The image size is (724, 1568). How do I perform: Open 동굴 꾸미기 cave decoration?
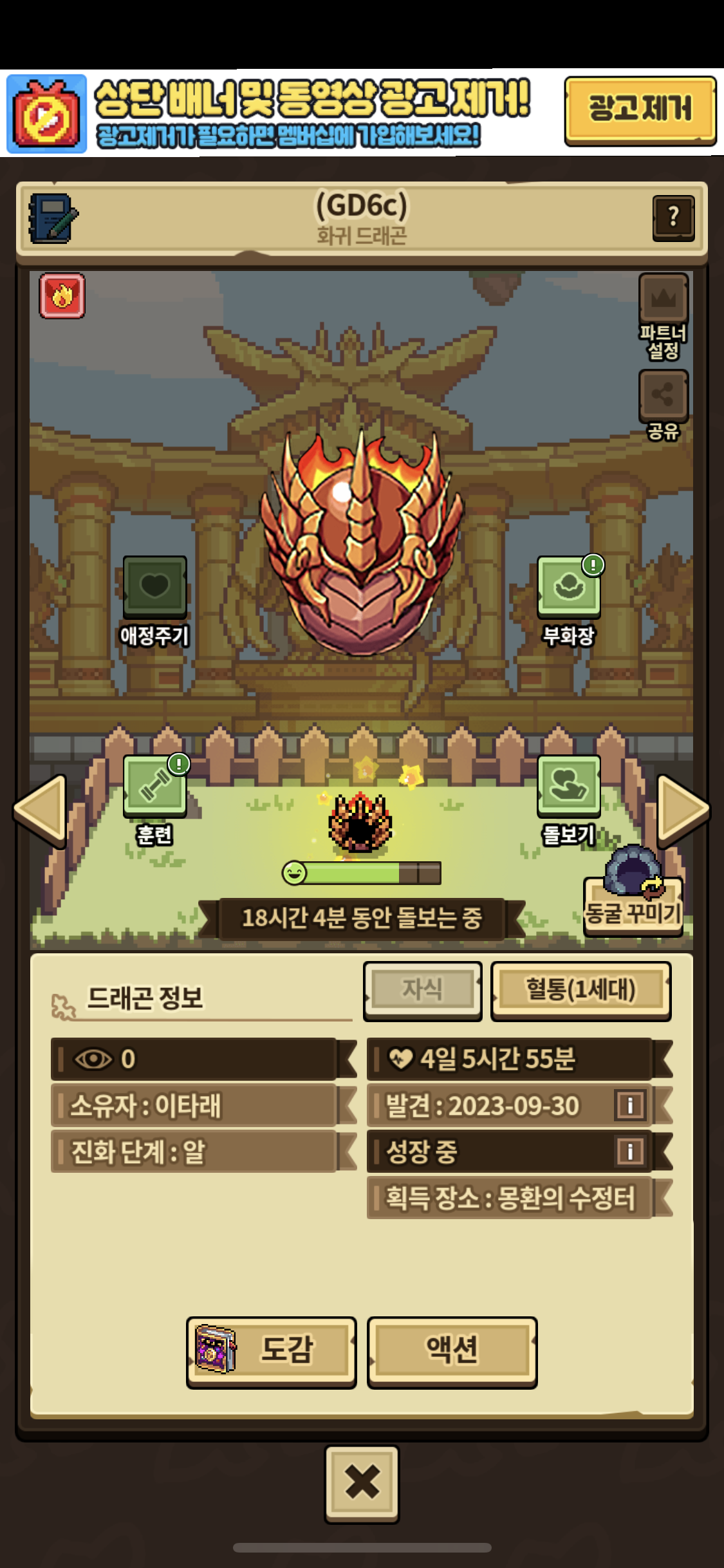[633, 892]
